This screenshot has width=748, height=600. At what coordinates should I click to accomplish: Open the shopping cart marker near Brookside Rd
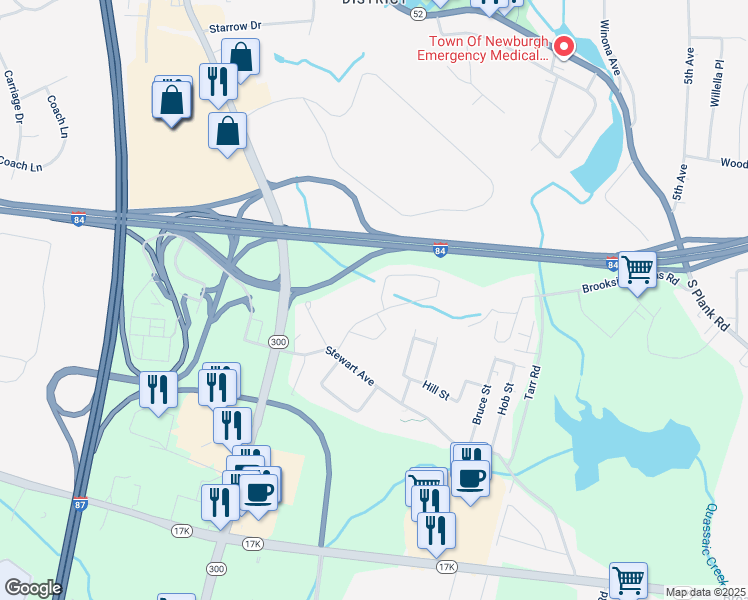coord(637,268)
